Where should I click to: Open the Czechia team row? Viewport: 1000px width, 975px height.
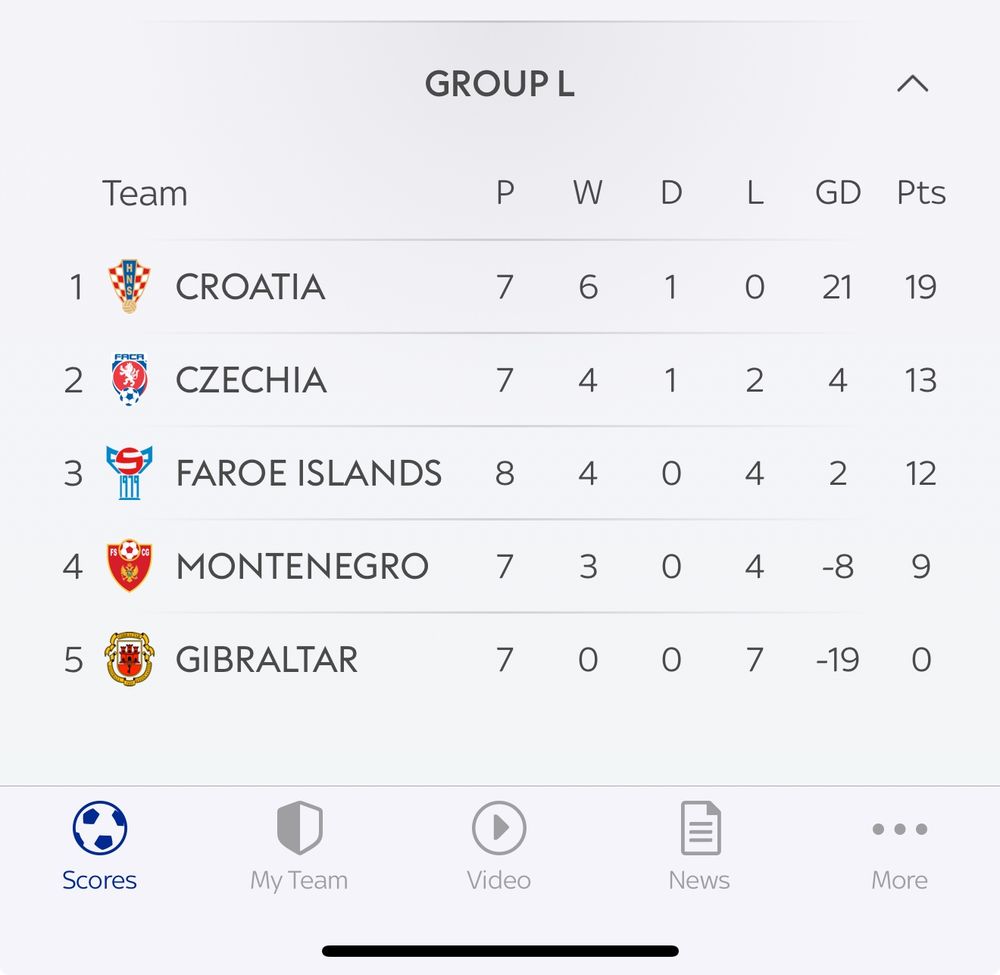(x=251, y=380)
